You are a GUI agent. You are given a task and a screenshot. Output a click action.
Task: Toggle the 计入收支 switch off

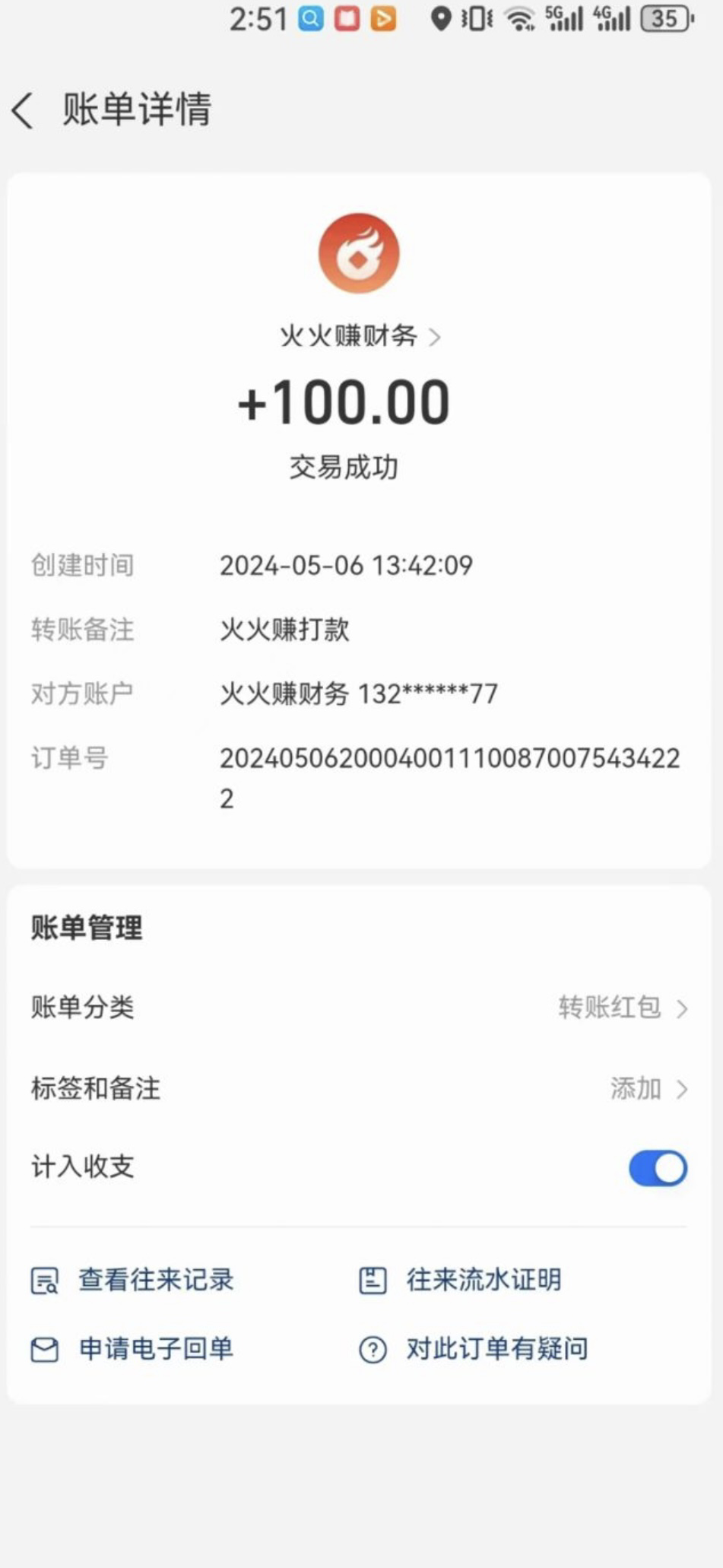658,1168
